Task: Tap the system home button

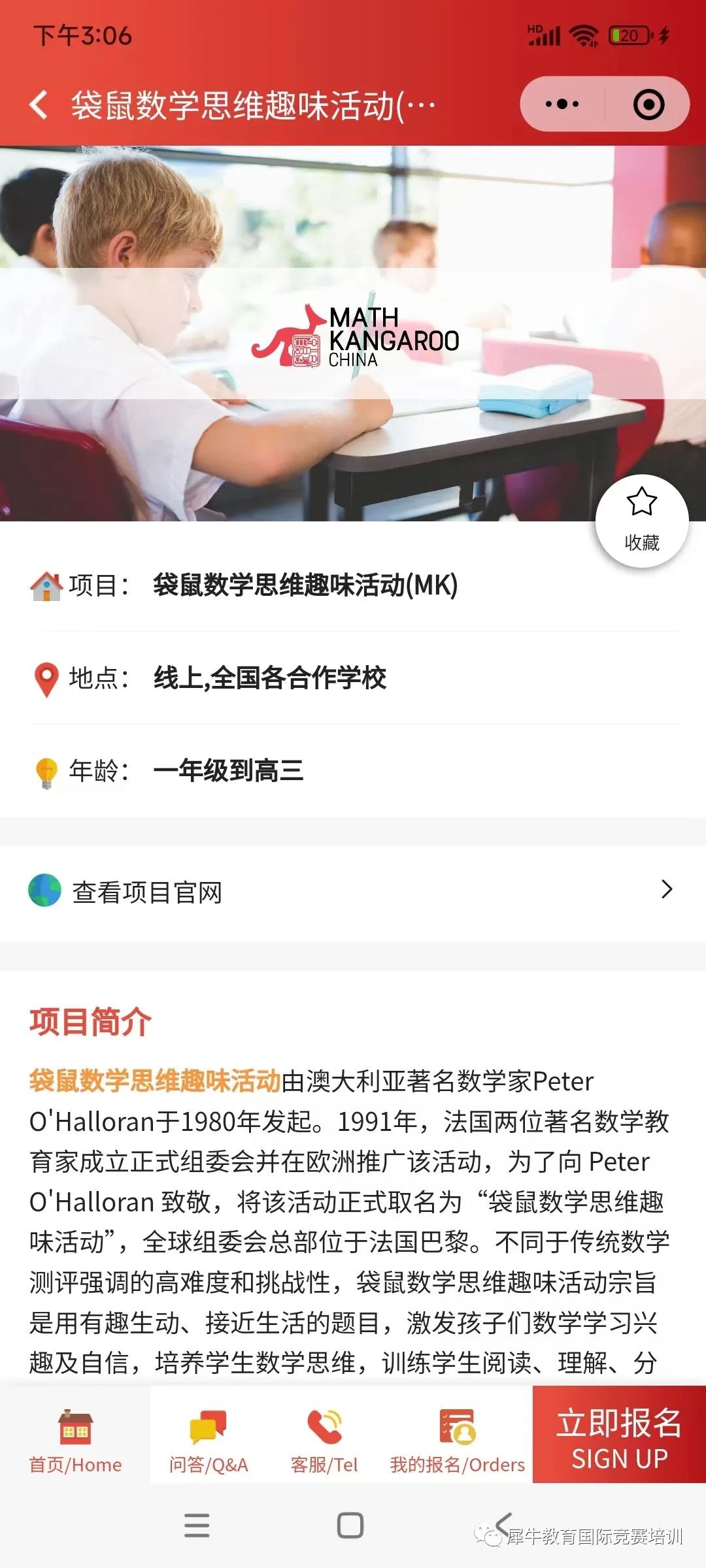Action: 350,1526
